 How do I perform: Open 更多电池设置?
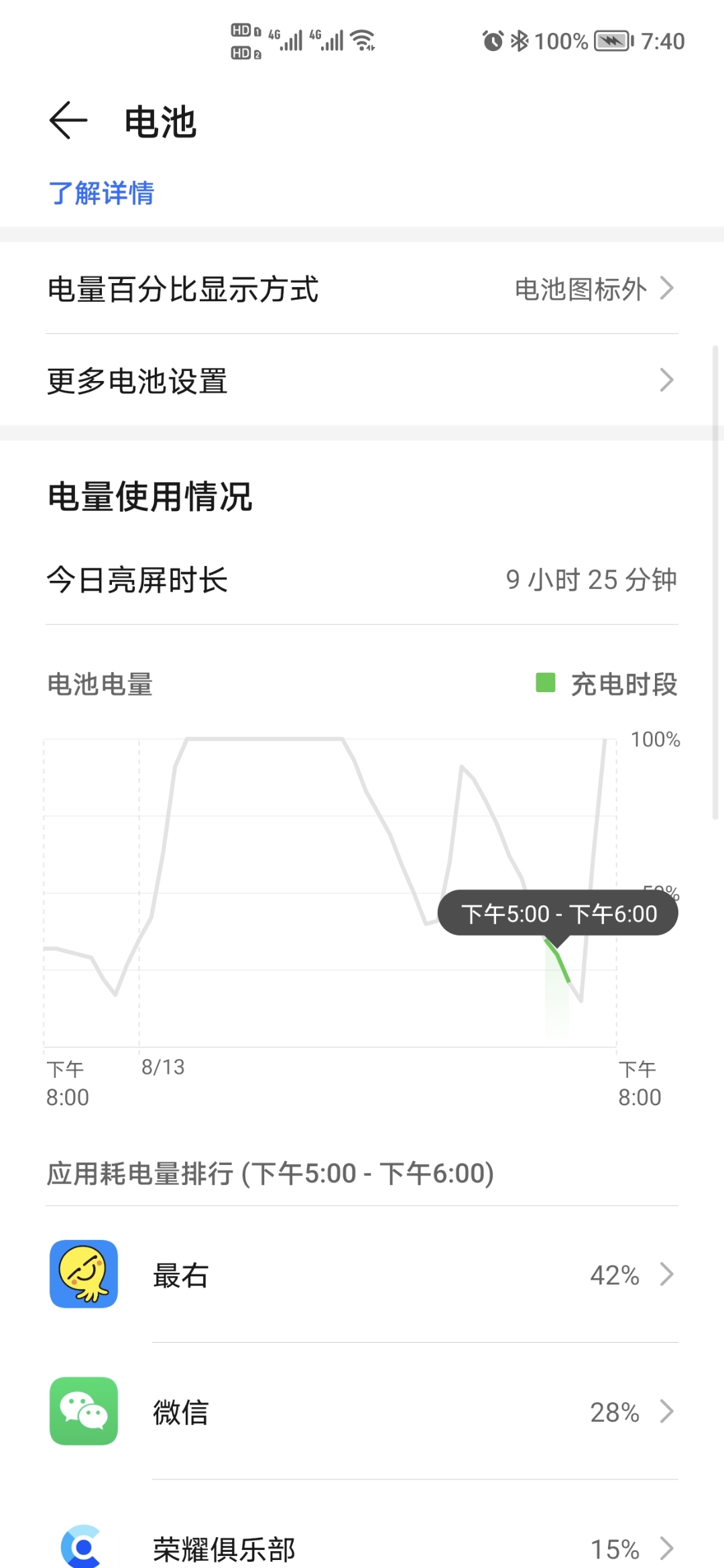click(x=362, y=380)
